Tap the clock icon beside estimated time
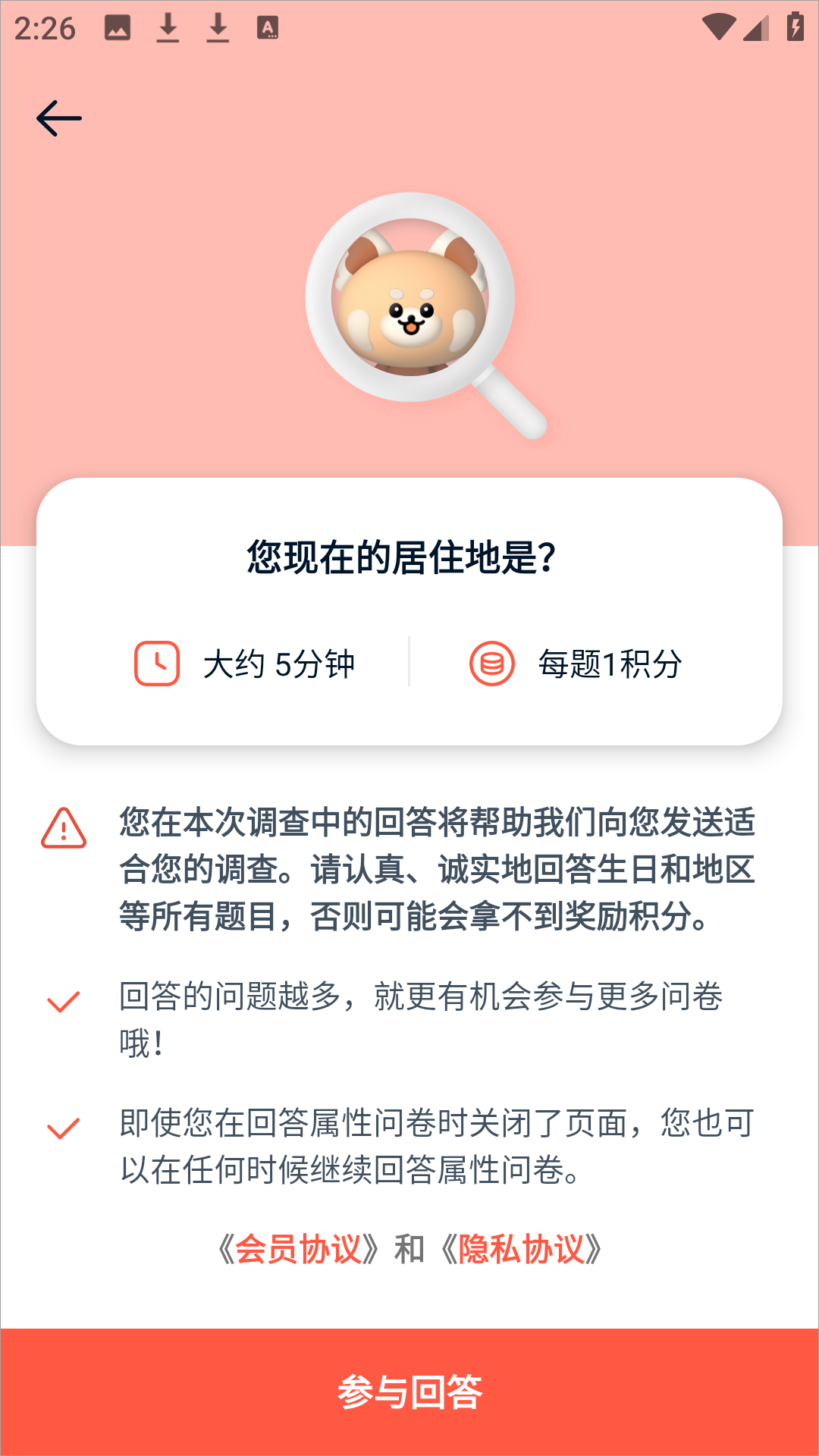This screenshot has width=819, height=1456. click(x=157, y=663)
